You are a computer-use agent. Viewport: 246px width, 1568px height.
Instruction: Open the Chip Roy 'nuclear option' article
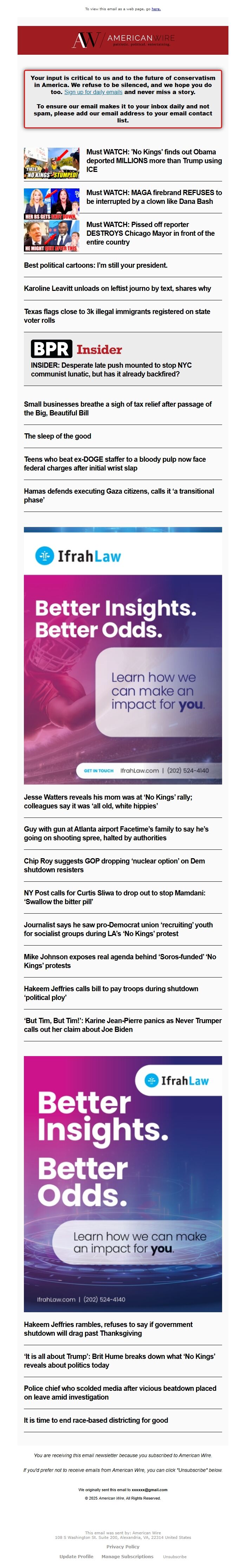[x=114, y=865]
